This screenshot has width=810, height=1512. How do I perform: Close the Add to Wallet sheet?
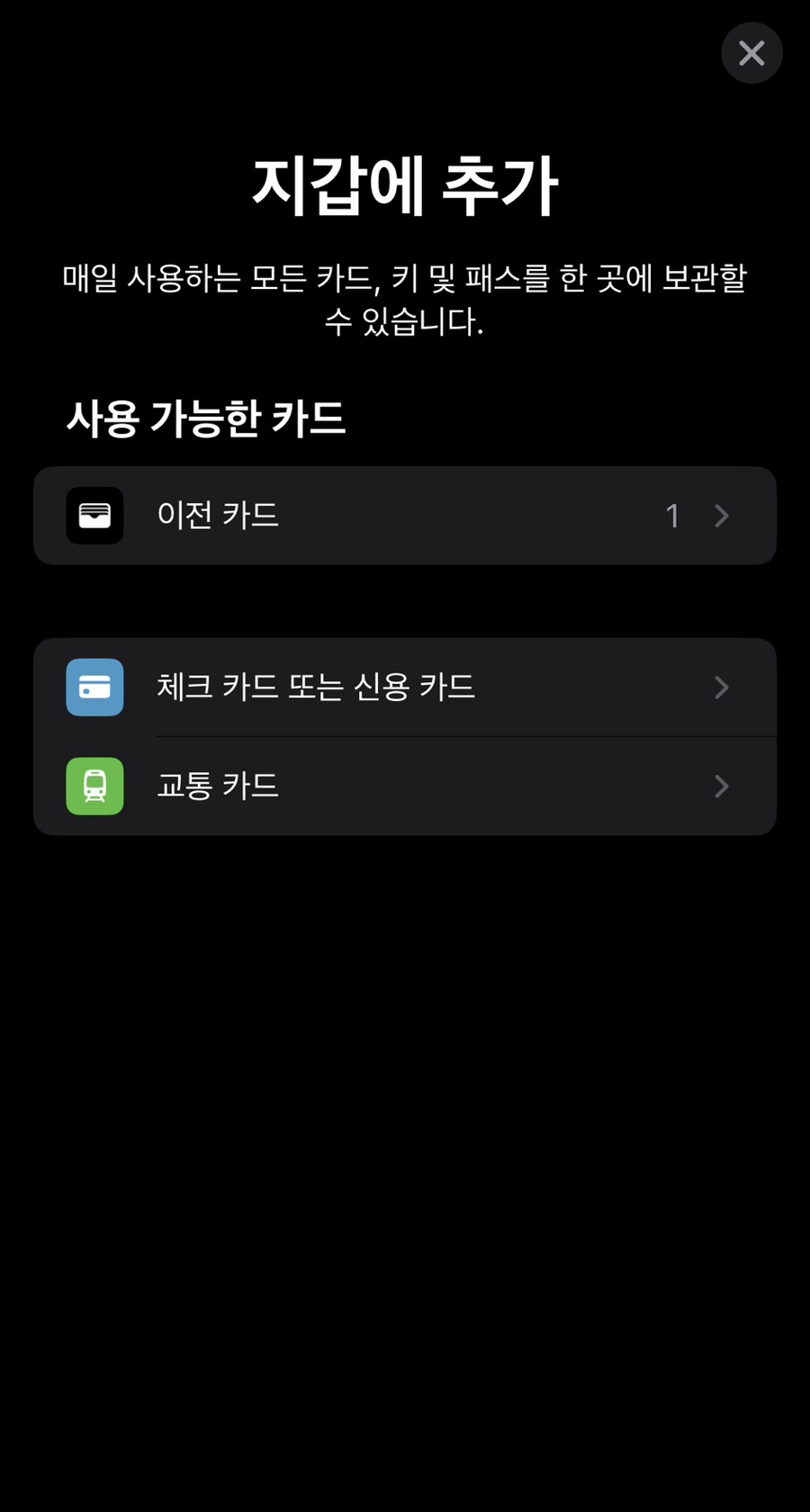point(751,53)
